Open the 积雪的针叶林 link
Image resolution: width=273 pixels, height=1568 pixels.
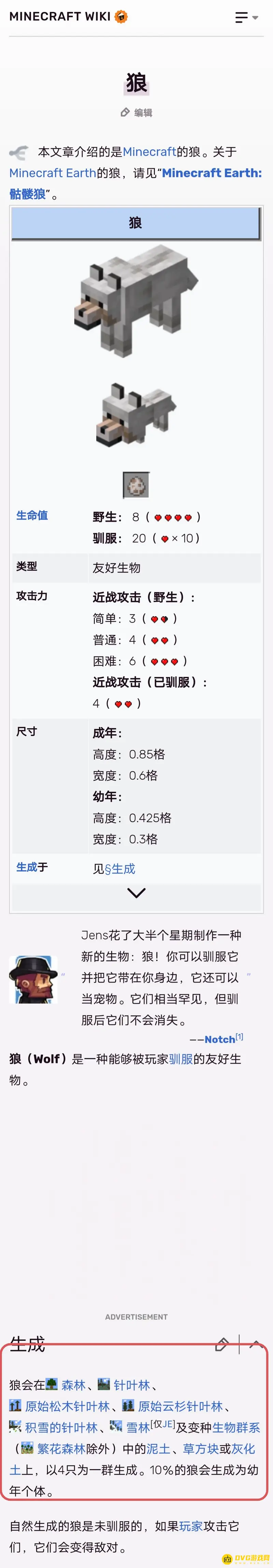(61, 1428)
